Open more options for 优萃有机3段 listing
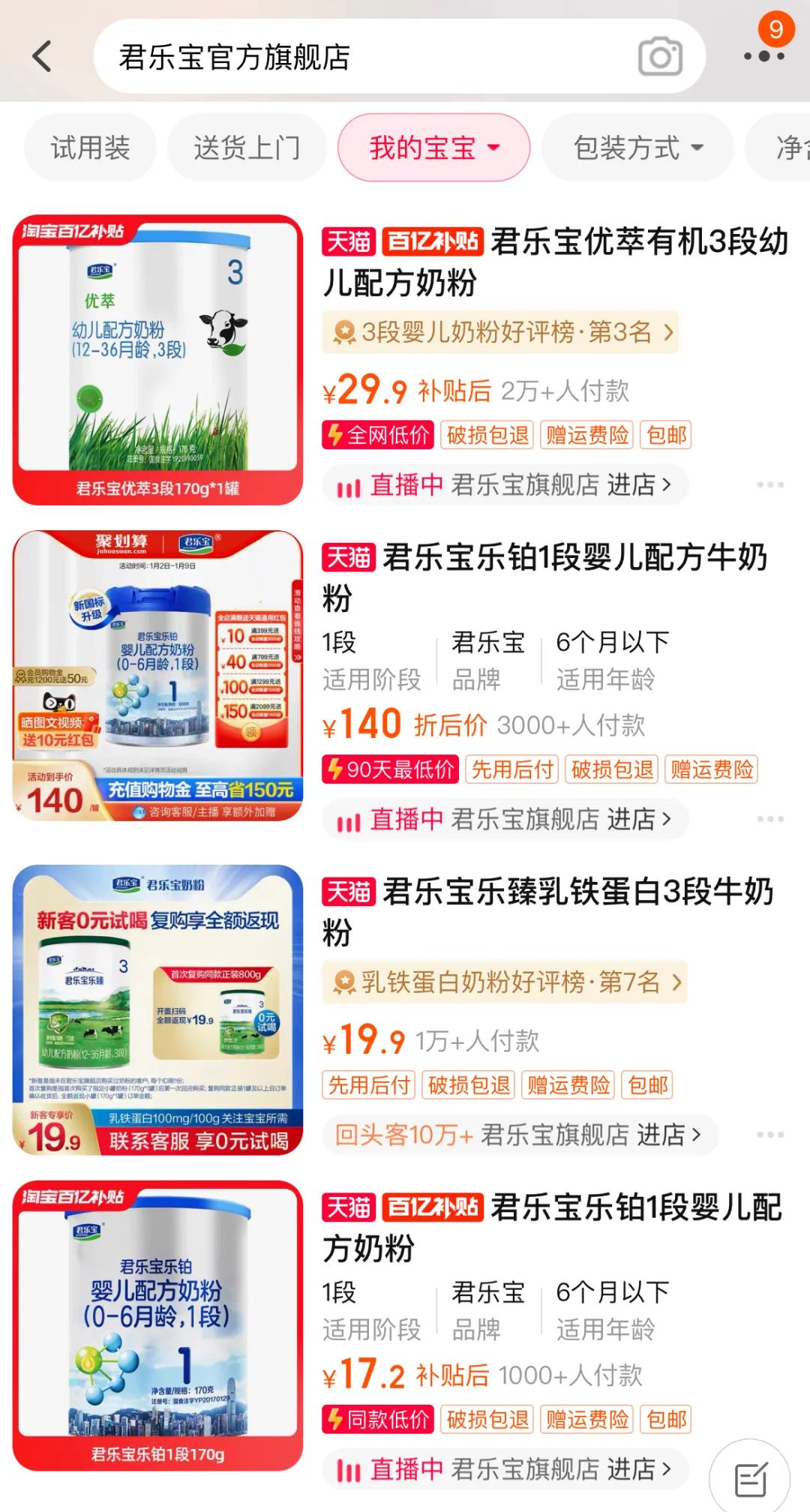810x1512 pixels. pos(769,485)
